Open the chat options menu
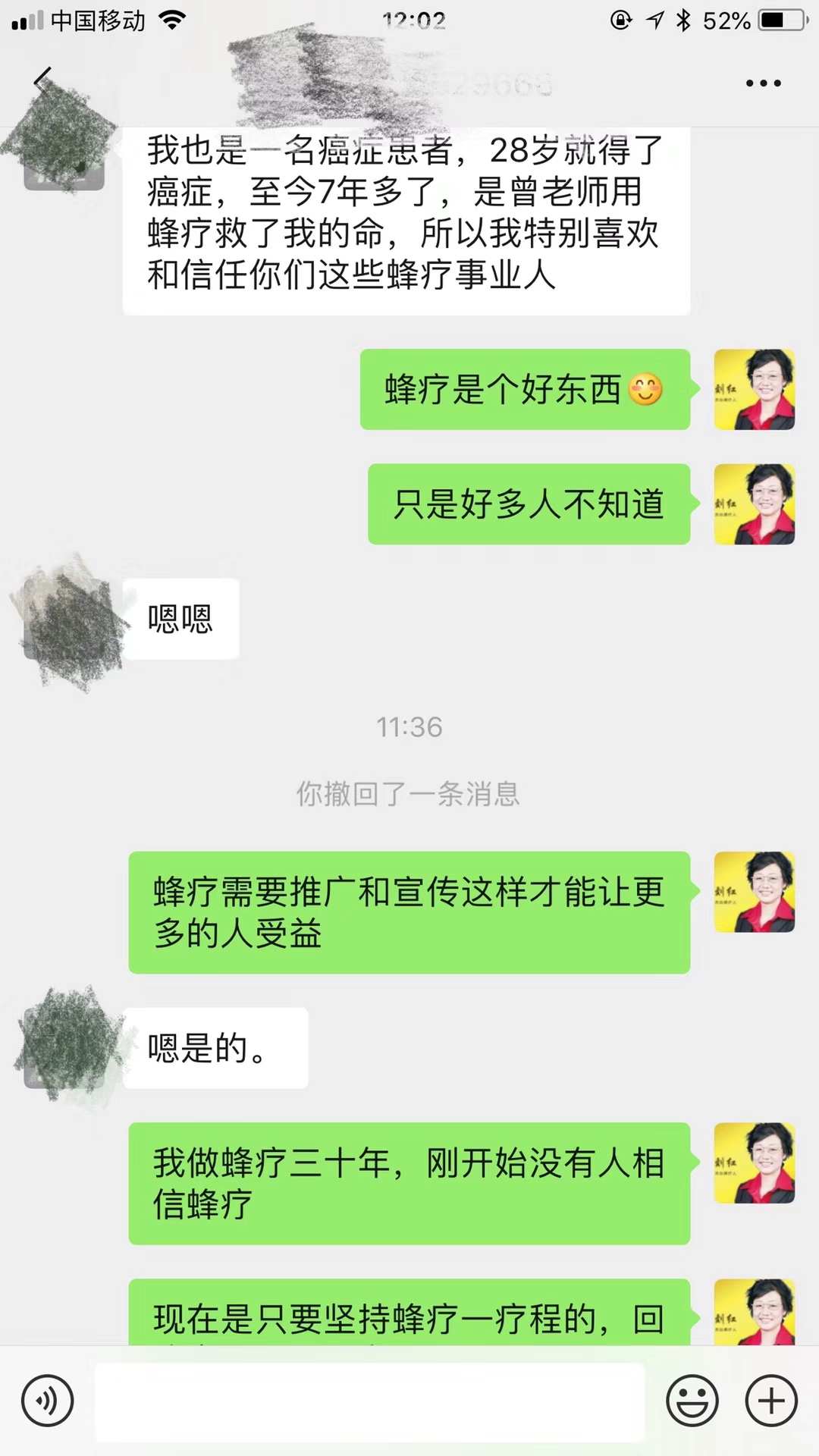 763,83
